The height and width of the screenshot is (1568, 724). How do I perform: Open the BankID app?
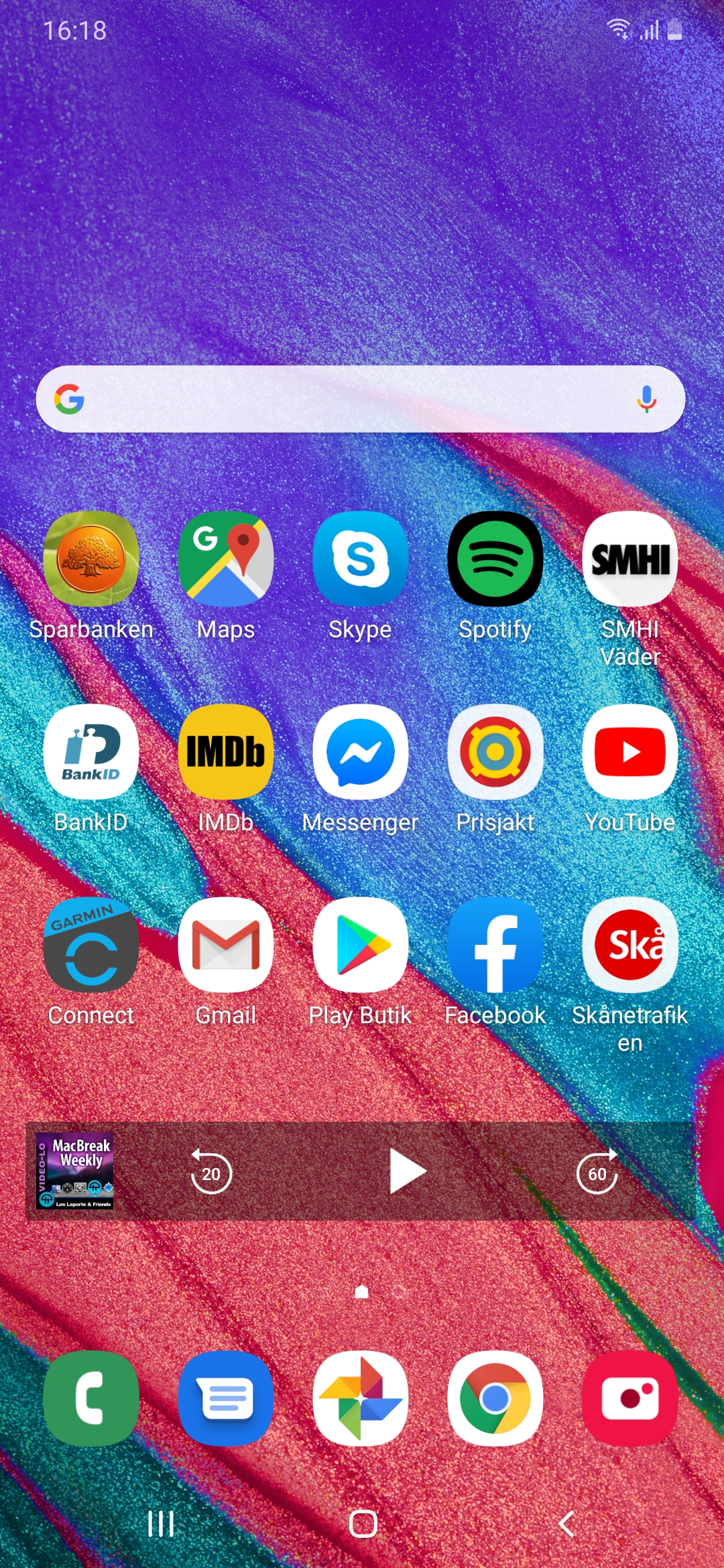pyautogui.click(x=91, y=752)
